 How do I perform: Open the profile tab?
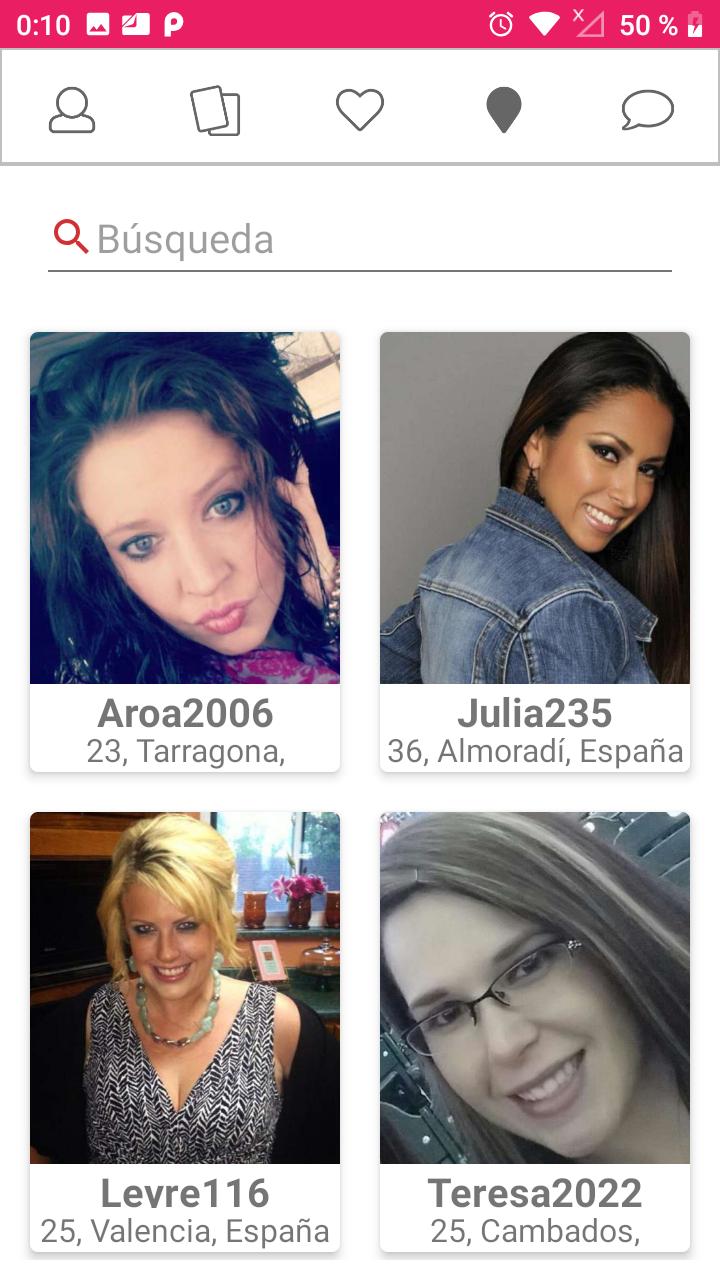(x=72, y=109)
